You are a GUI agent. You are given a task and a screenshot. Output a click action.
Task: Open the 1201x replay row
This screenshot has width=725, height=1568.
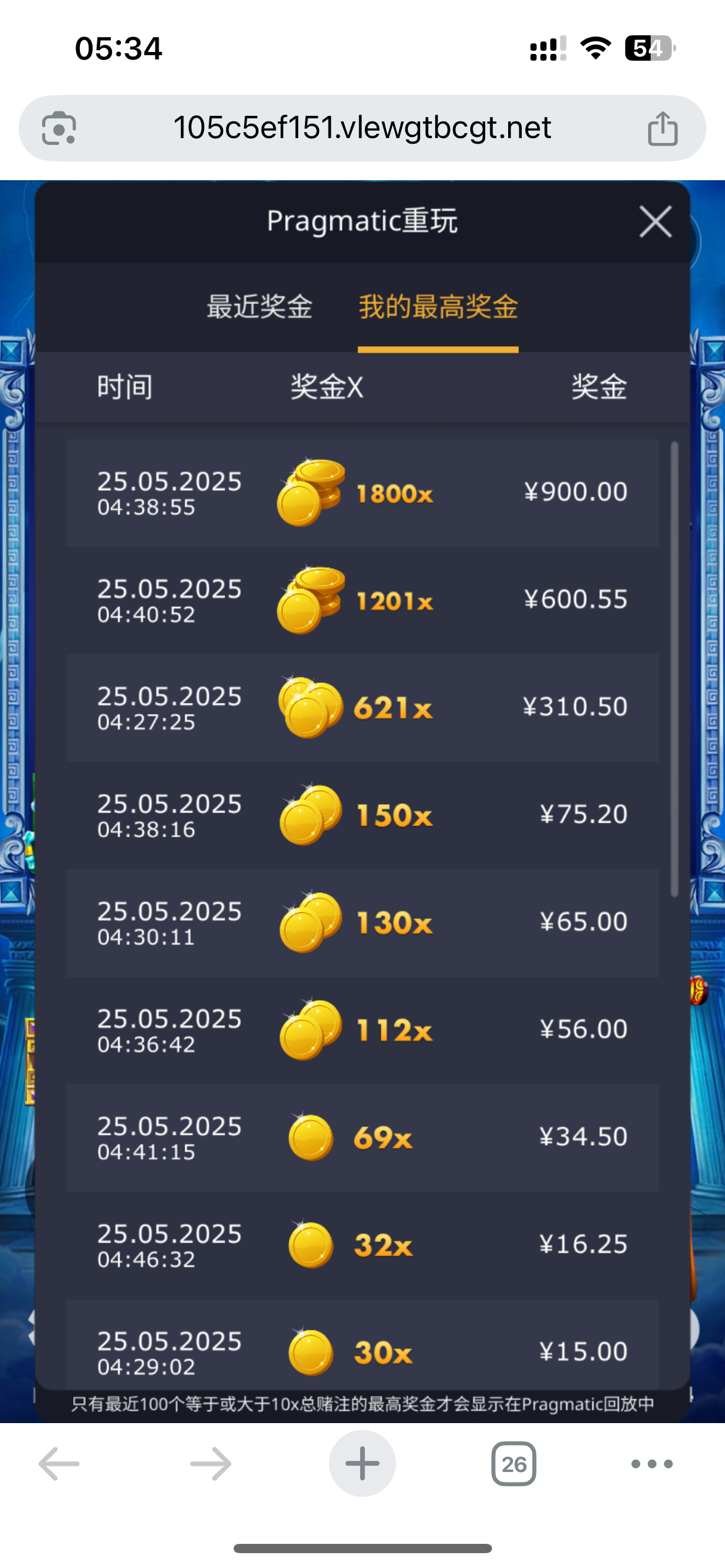click(x=362, y=601)
